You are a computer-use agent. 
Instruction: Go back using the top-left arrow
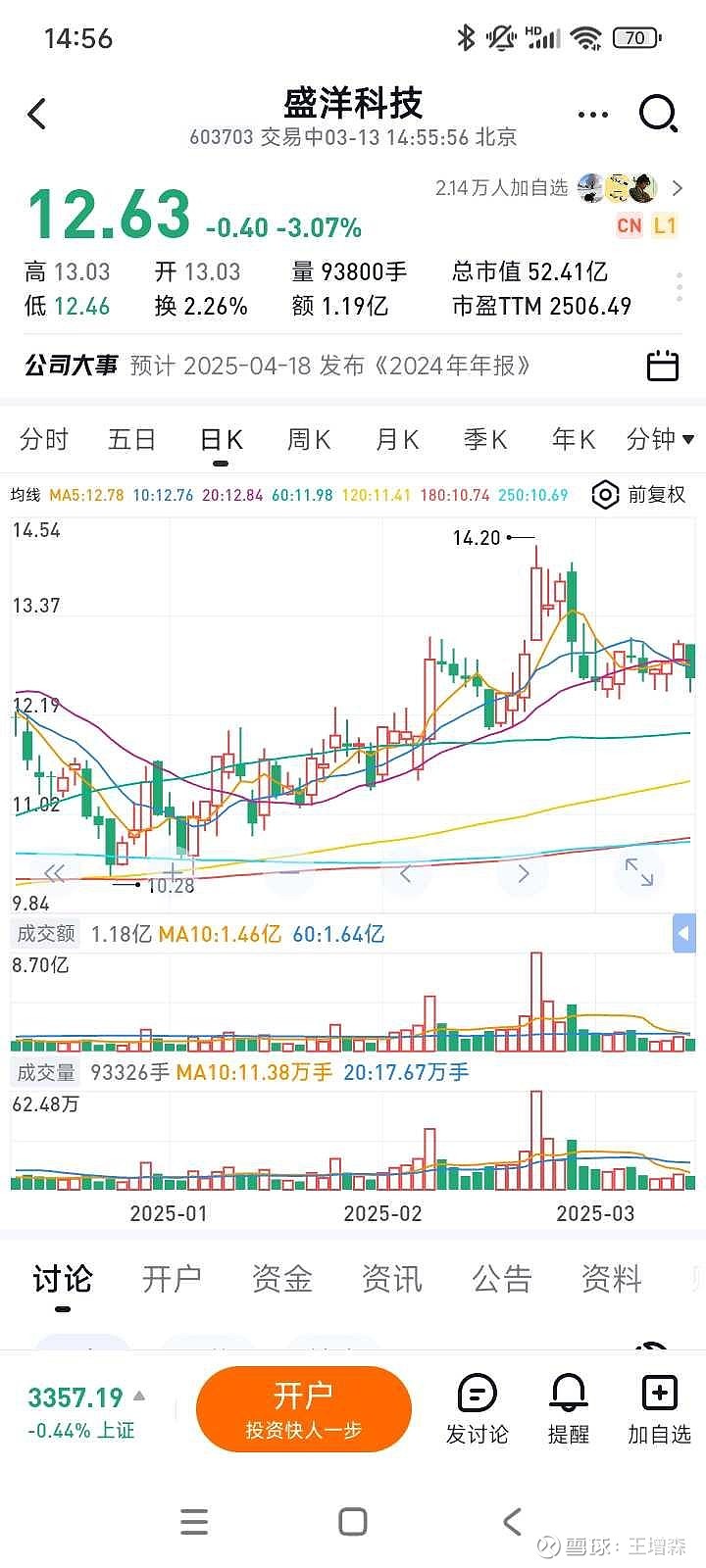pyautogui.click(x=37, y=114)
